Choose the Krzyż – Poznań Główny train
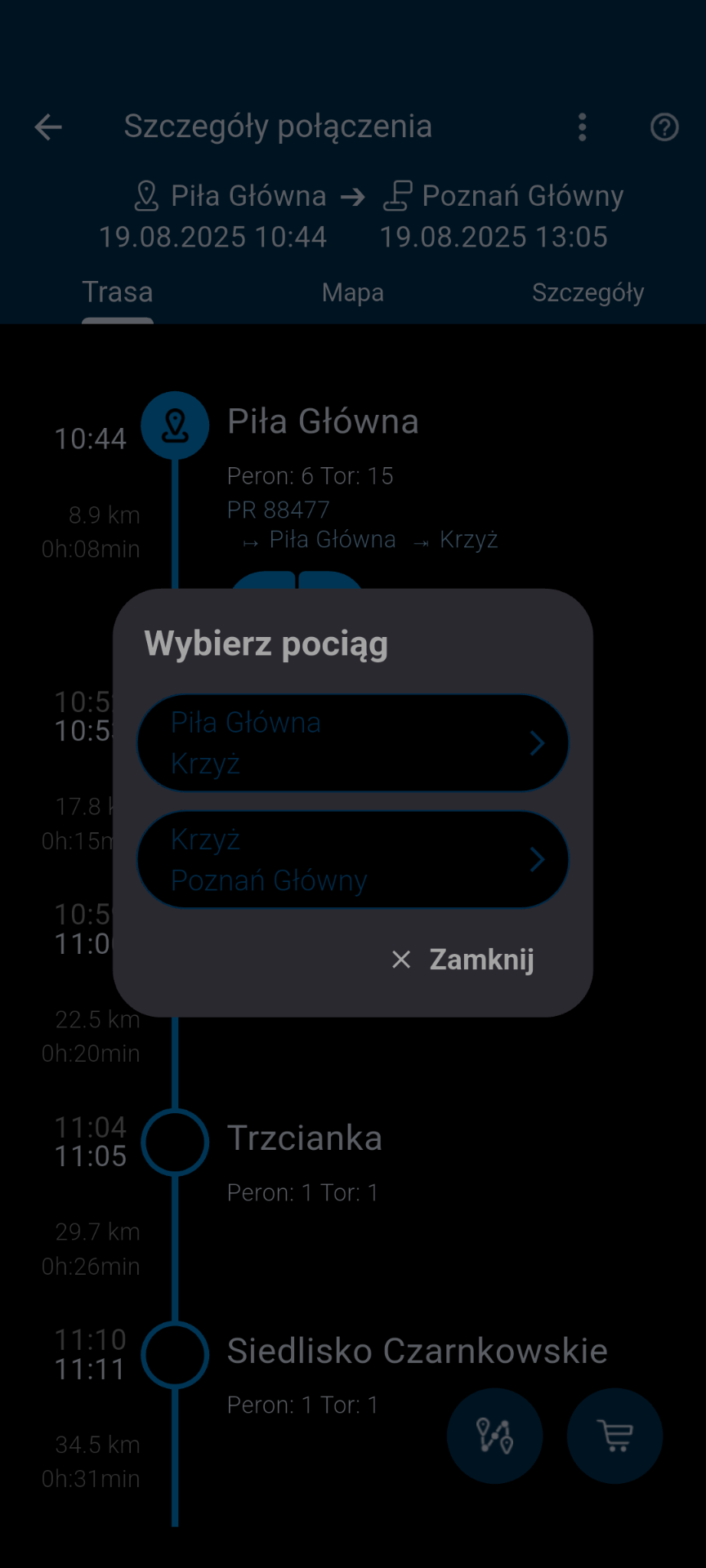The width and height of the screenshot is (706, 1568). 352,860
